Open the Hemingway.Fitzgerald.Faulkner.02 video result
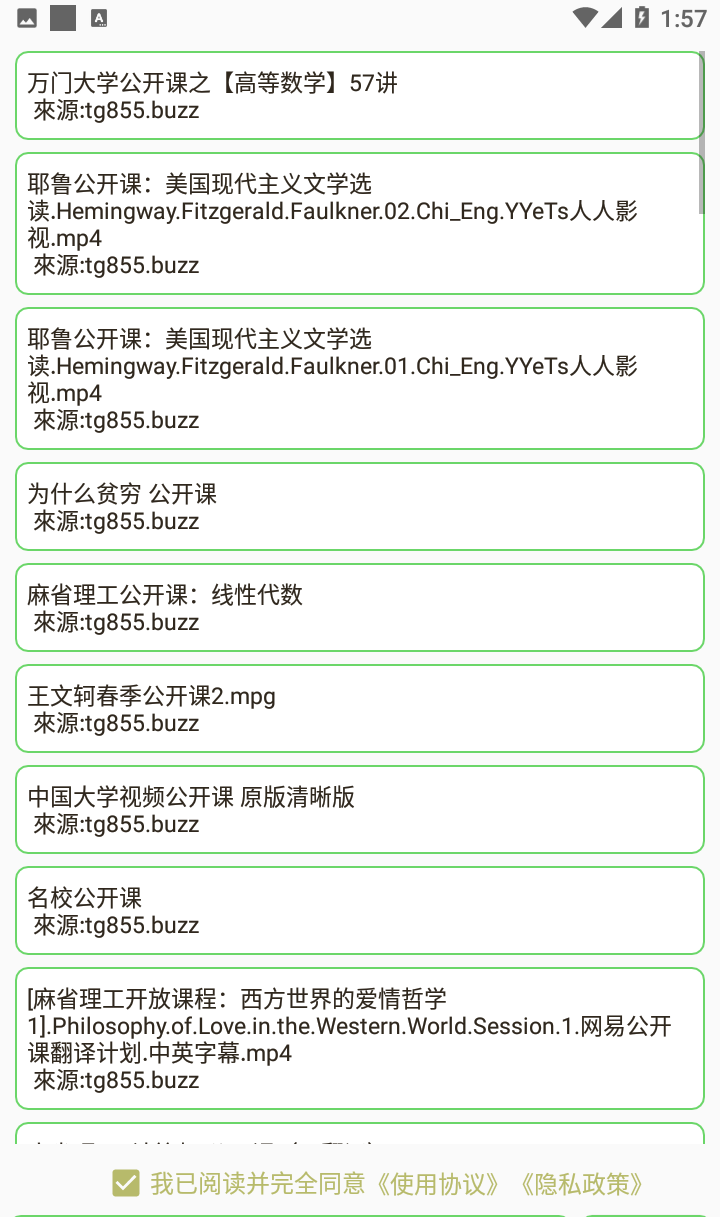The image size is (720, 1217). [x=359, y=224]
